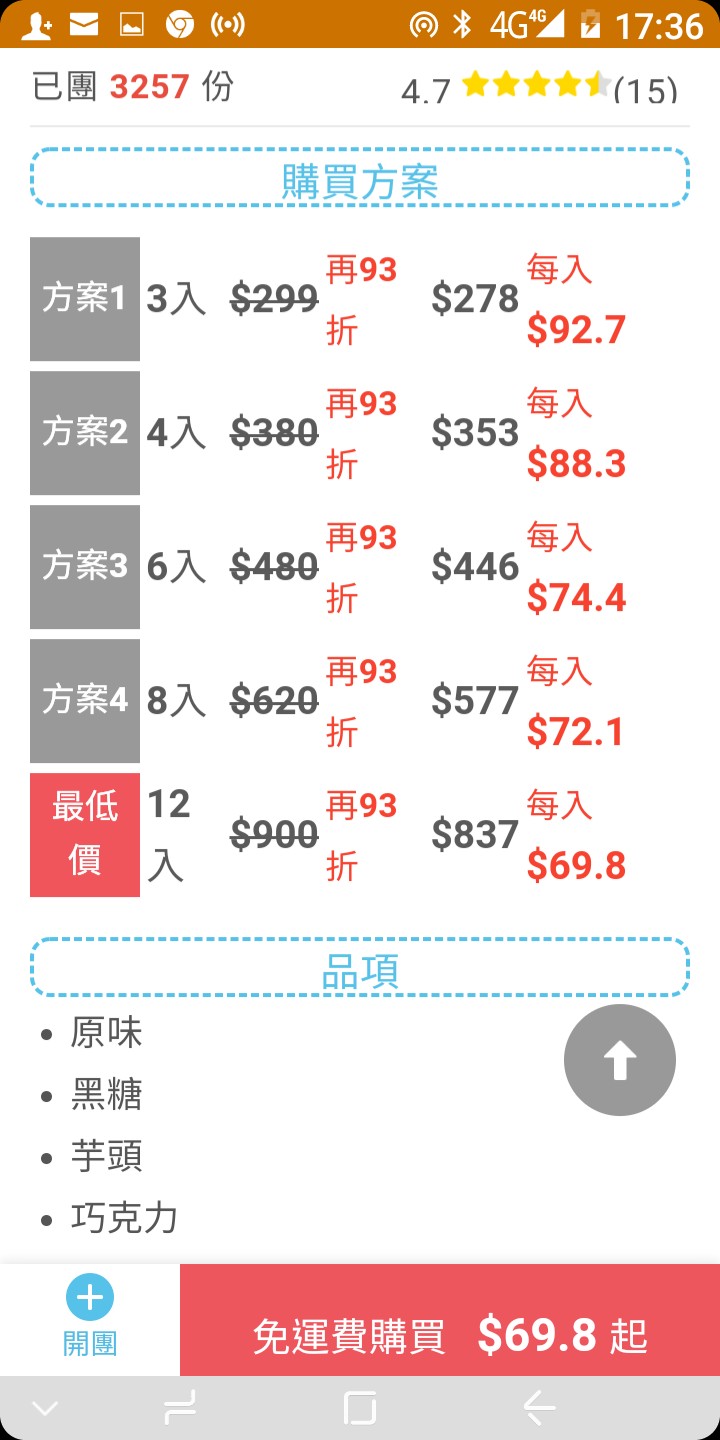This screenshot has width=720, height=1440.
Task: Open the 4.7 star rating reviews
Action: pos(539,89)
